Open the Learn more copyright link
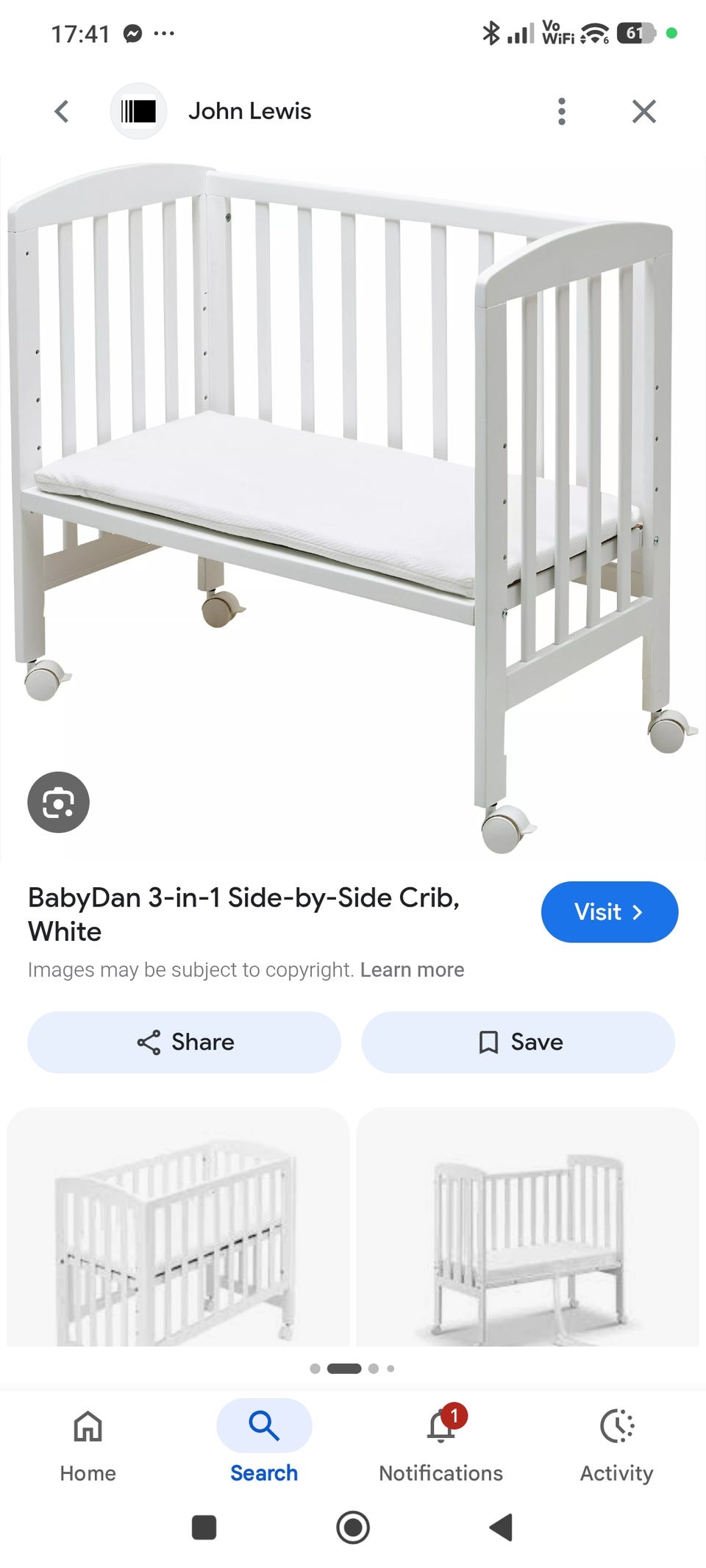Image resolution: width=706 pixels, height=1568 pixels. coord(412,970)
